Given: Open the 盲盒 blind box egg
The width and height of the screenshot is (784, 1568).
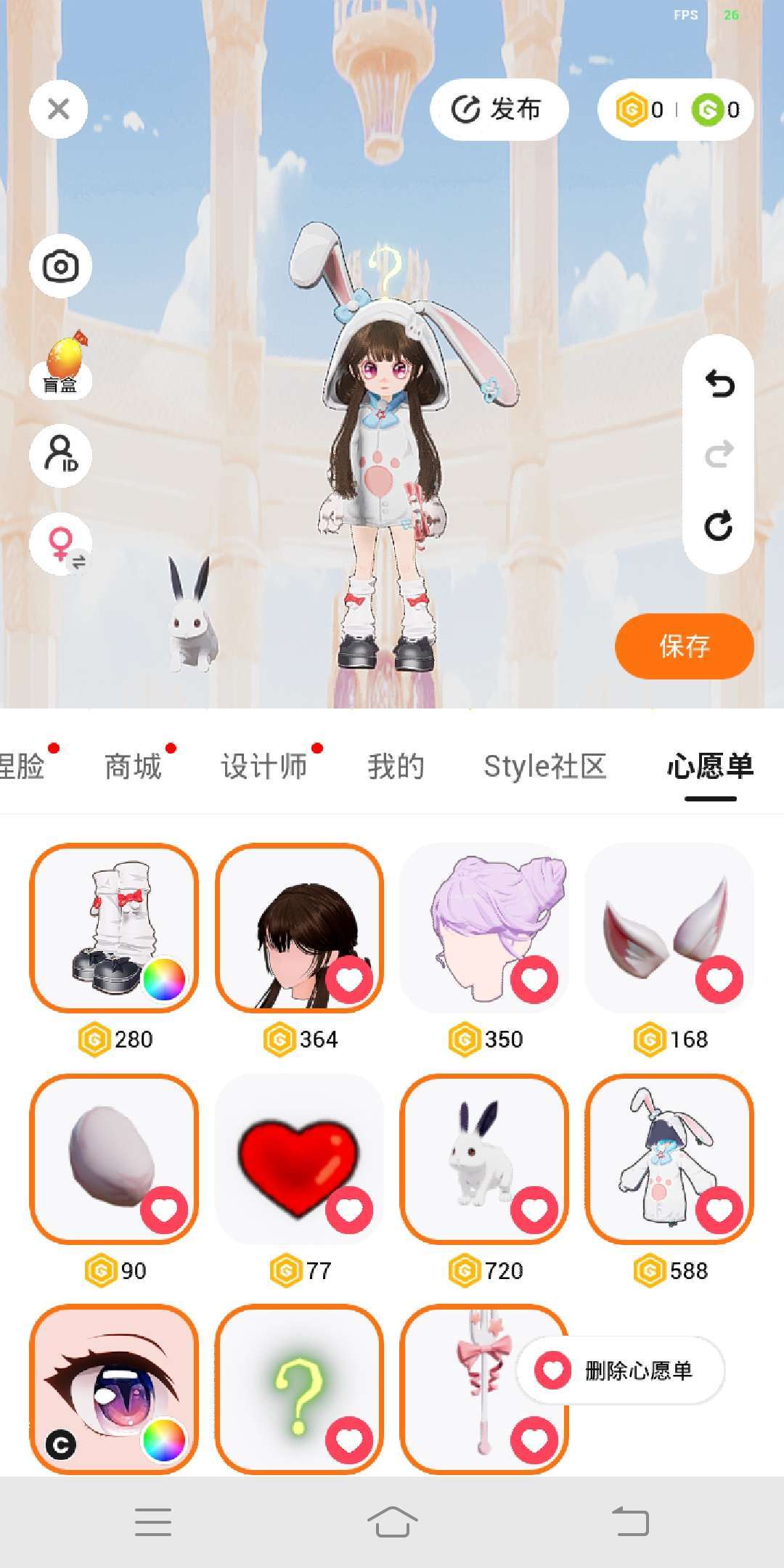Looking at the screenshot, I should (61, 364).
